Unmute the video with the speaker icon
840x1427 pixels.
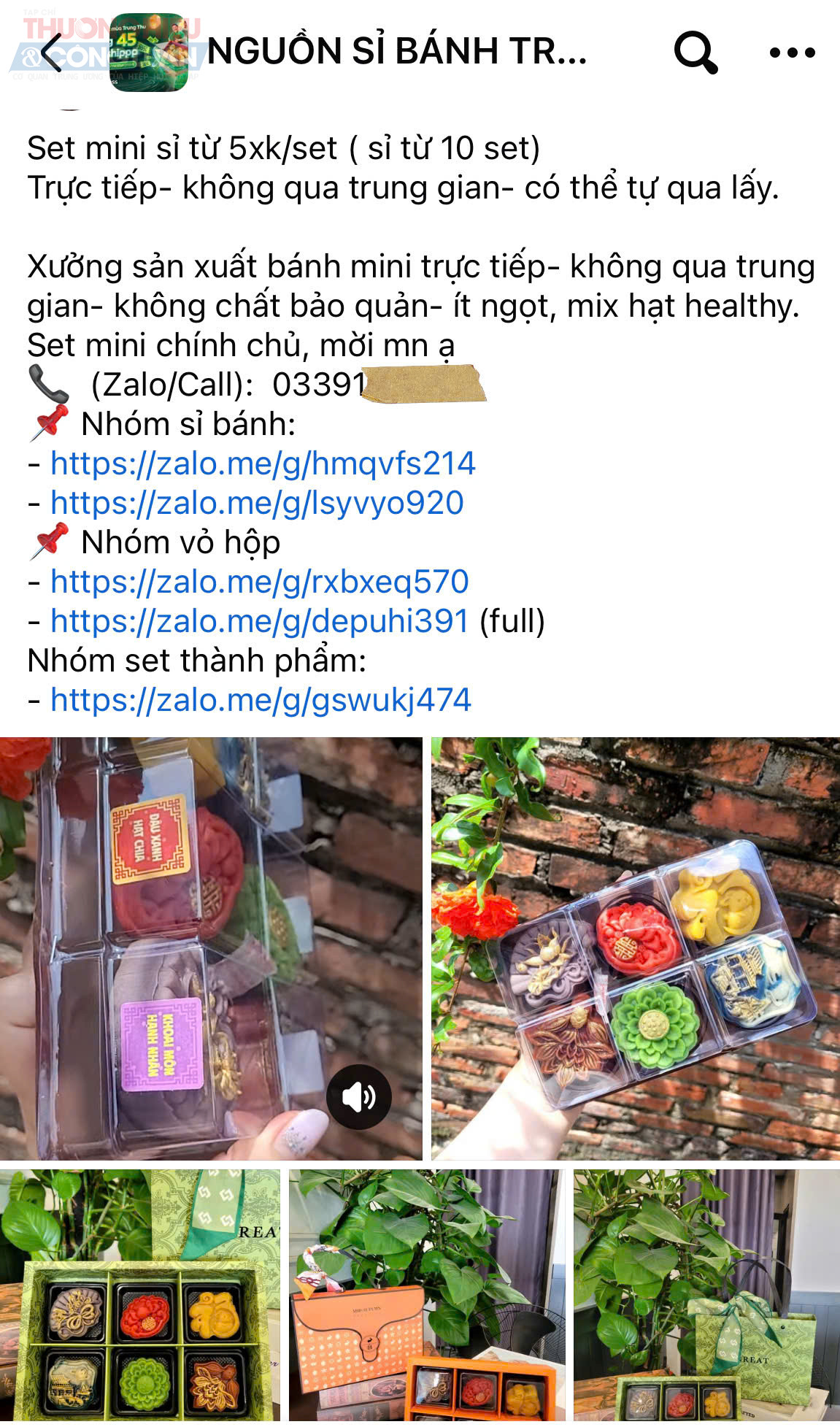coord(358,1096)
